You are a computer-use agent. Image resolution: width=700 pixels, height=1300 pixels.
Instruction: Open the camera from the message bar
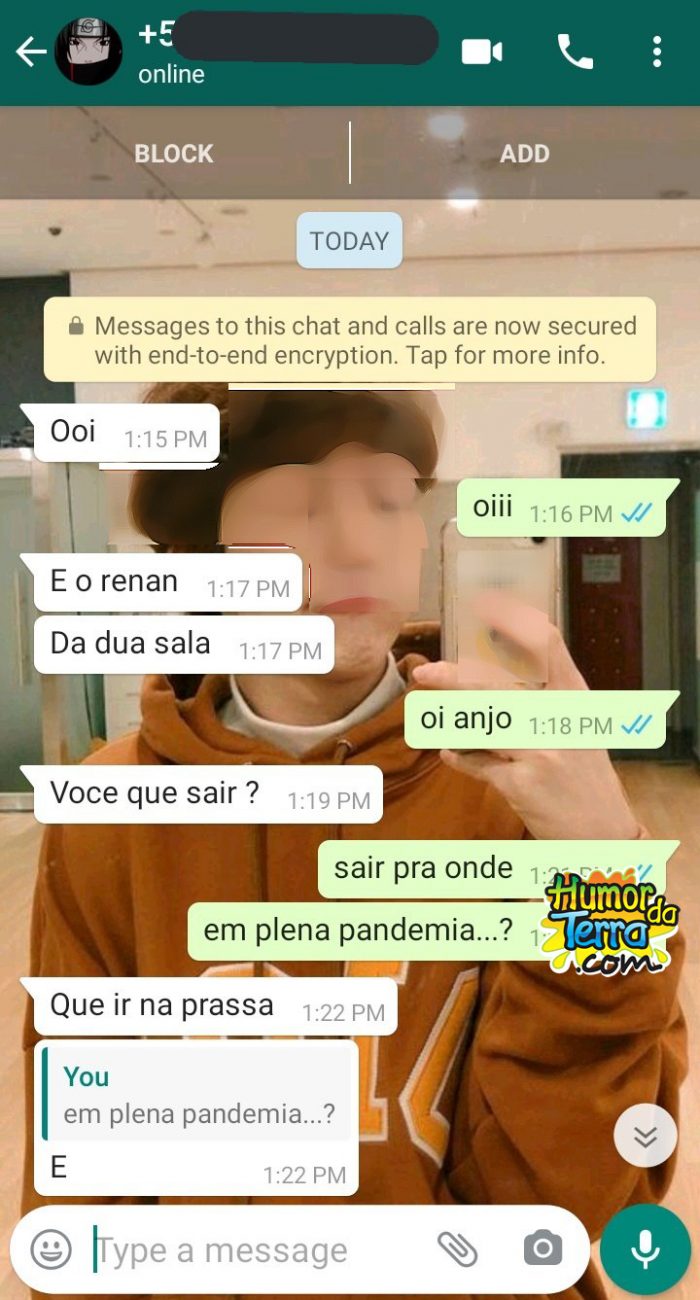[543, 1249]
